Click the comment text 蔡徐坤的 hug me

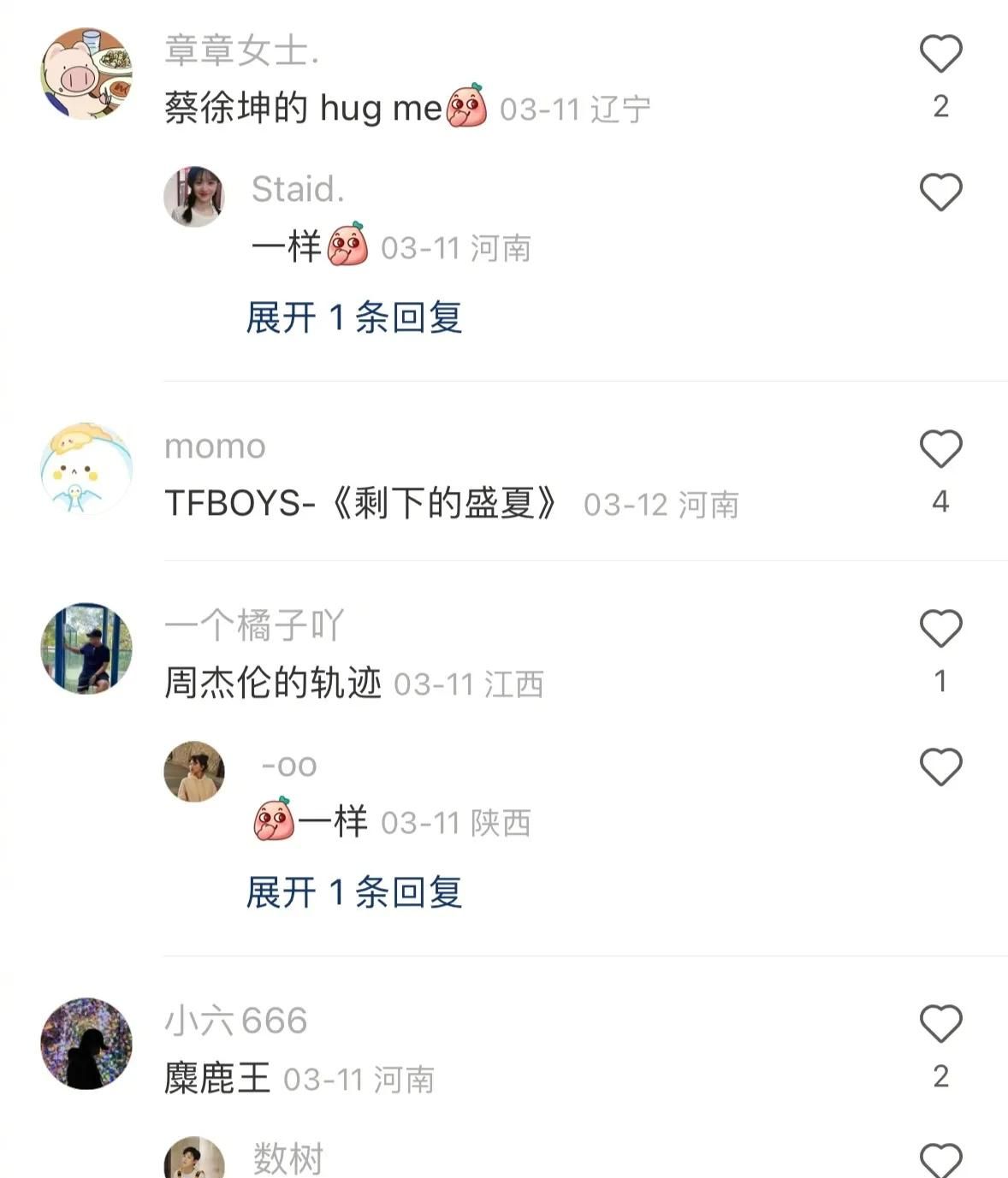(x=299, y=106)
